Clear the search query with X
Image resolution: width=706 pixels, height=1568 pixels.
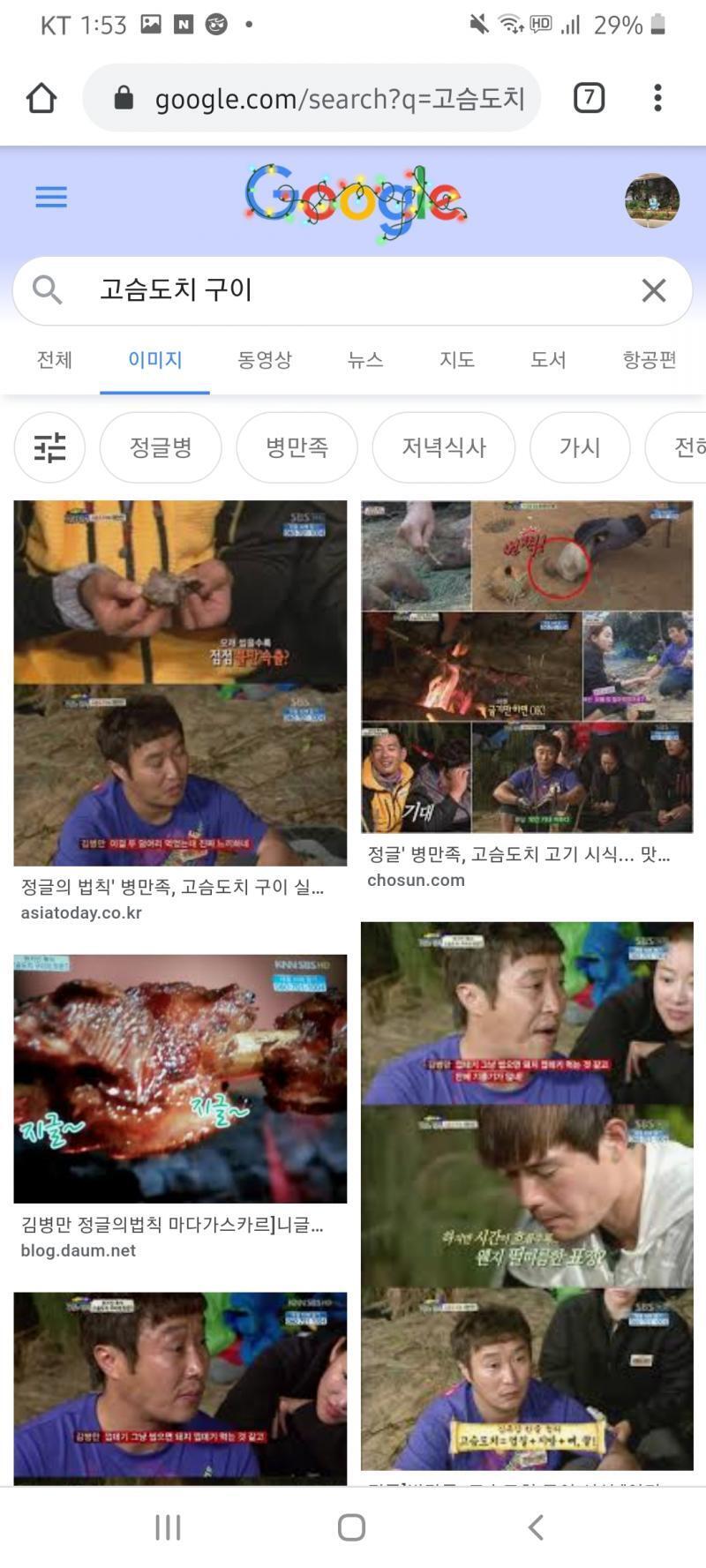pos(654,290)
